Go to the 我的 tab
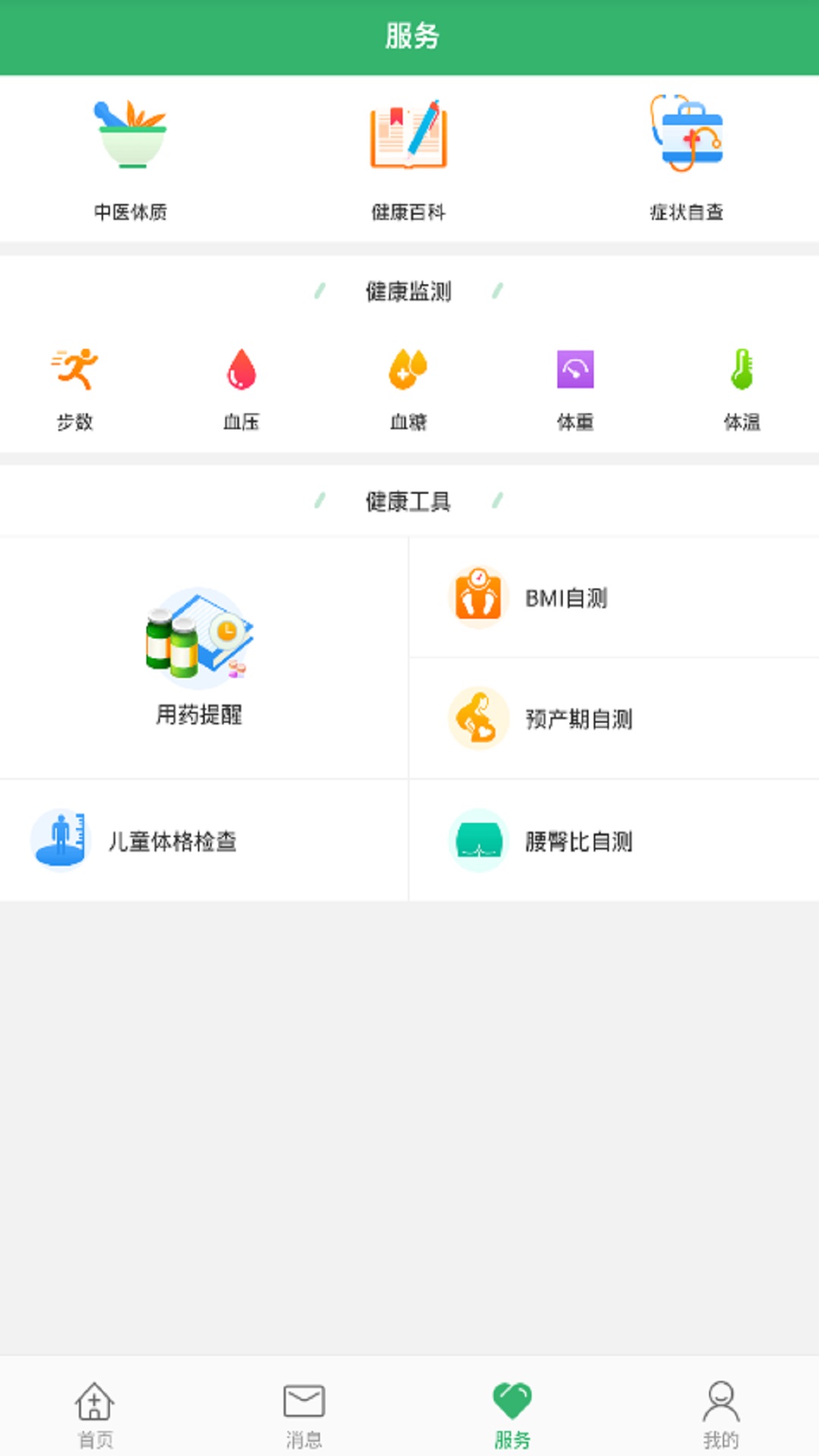 [x=720, y=1414]
